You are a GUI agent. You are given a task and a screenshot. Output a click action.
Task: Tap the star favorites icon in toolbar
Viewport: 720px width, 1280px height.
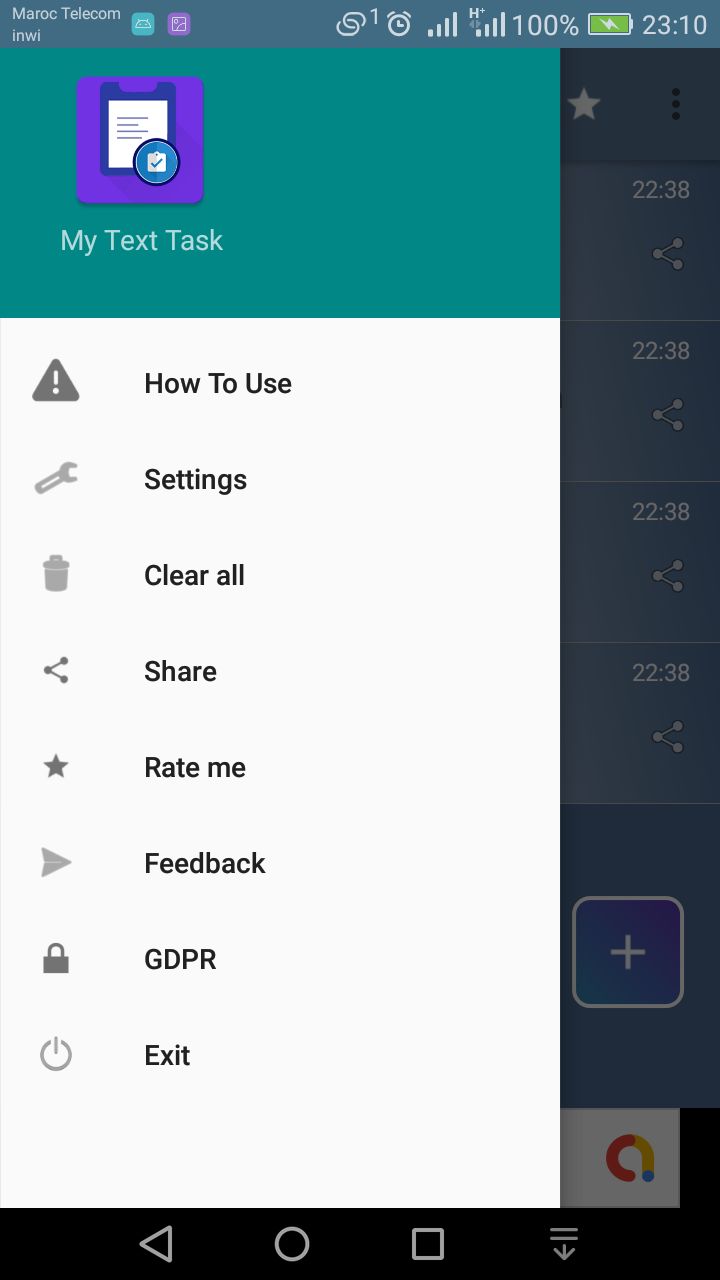[x=584, y=104]
